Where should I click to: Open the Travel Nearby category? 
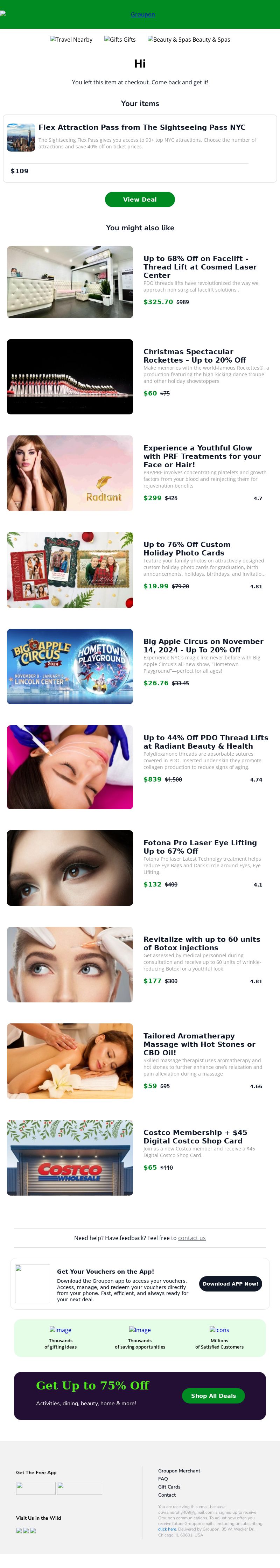[x=71, y=40]
